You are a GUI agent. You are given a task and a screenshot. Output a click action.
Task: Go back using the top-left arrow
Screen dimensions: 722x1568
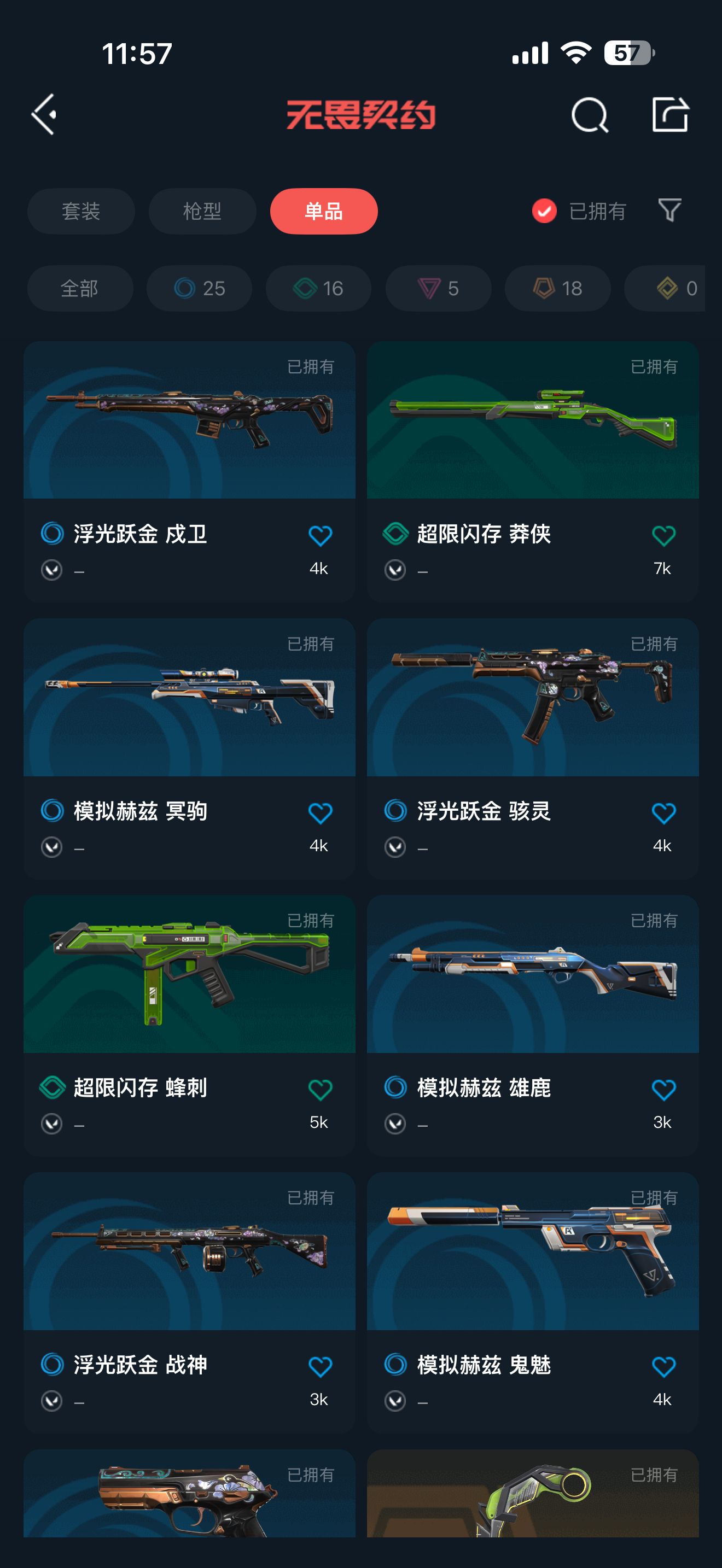click(x=44, y=114)
